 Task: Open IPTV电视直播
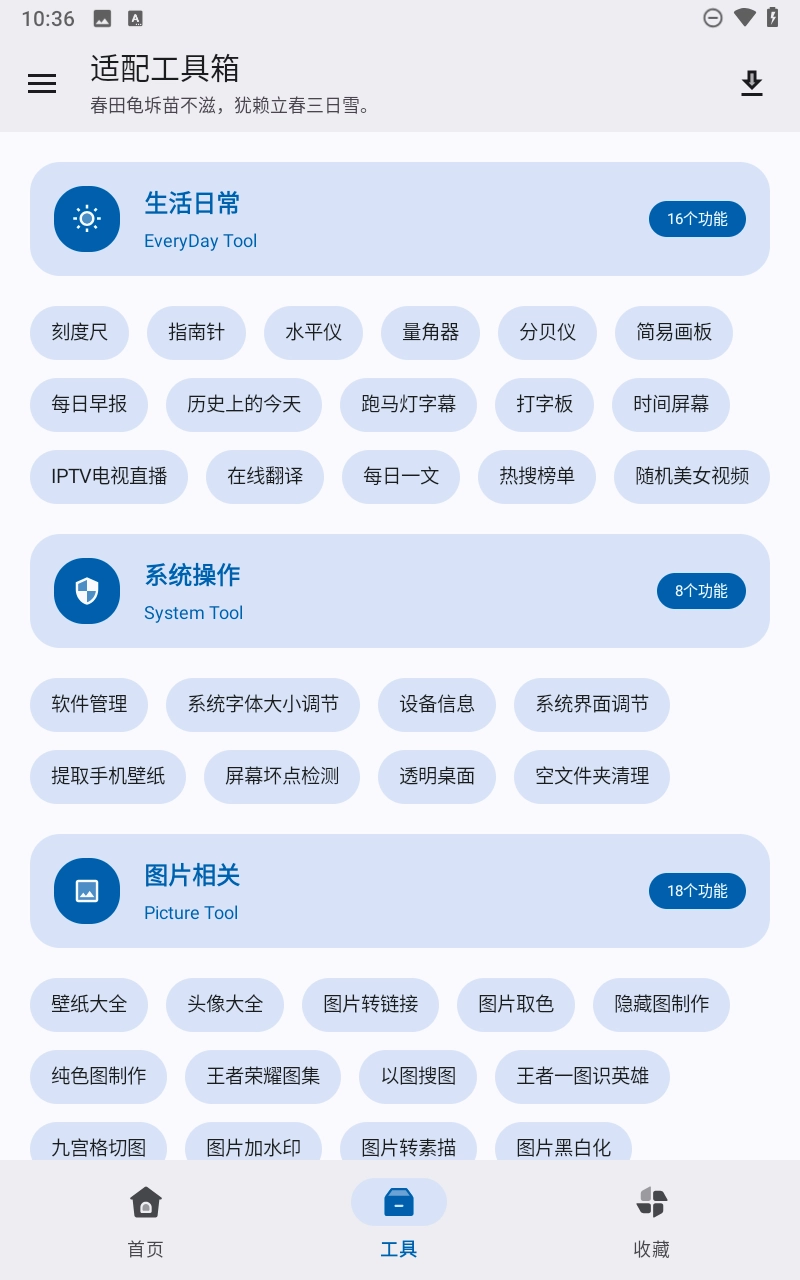(x=109, y=476)
